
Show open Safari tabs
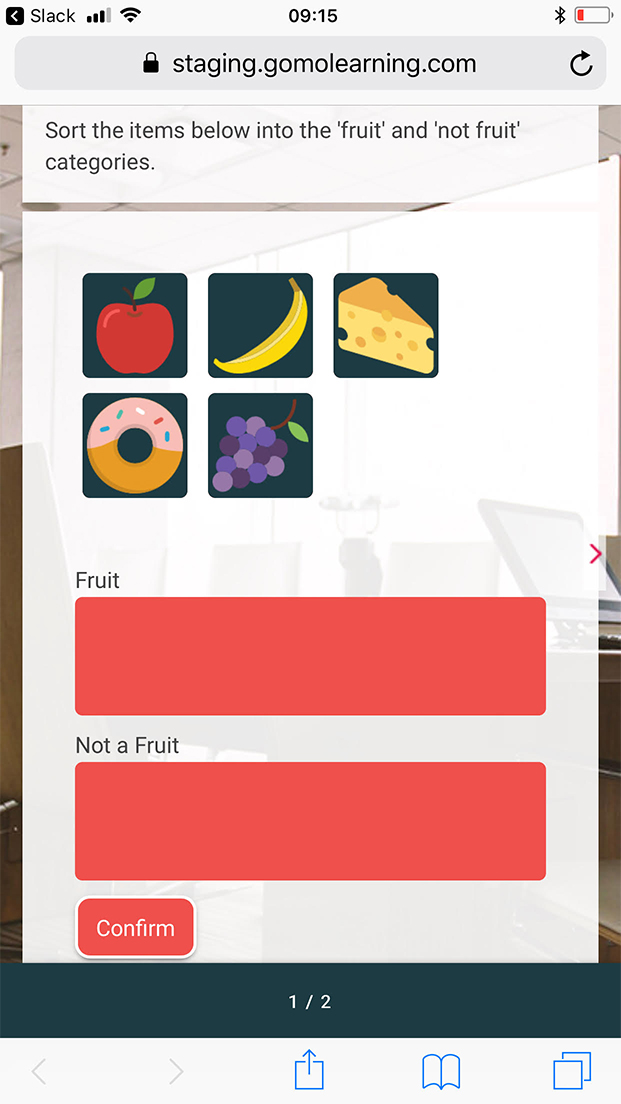point(572,1071)
